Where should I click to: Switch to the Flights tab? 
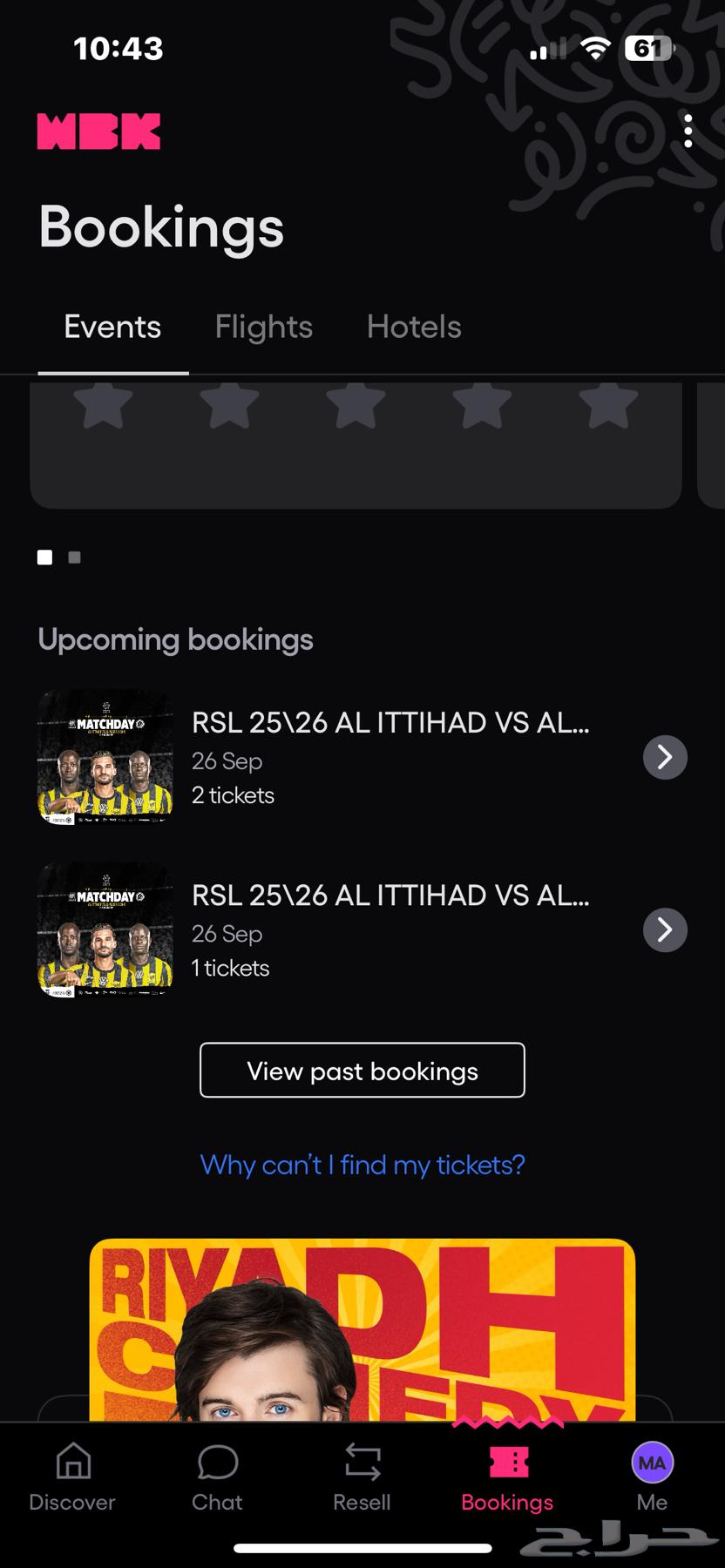[x=263, y=327]
